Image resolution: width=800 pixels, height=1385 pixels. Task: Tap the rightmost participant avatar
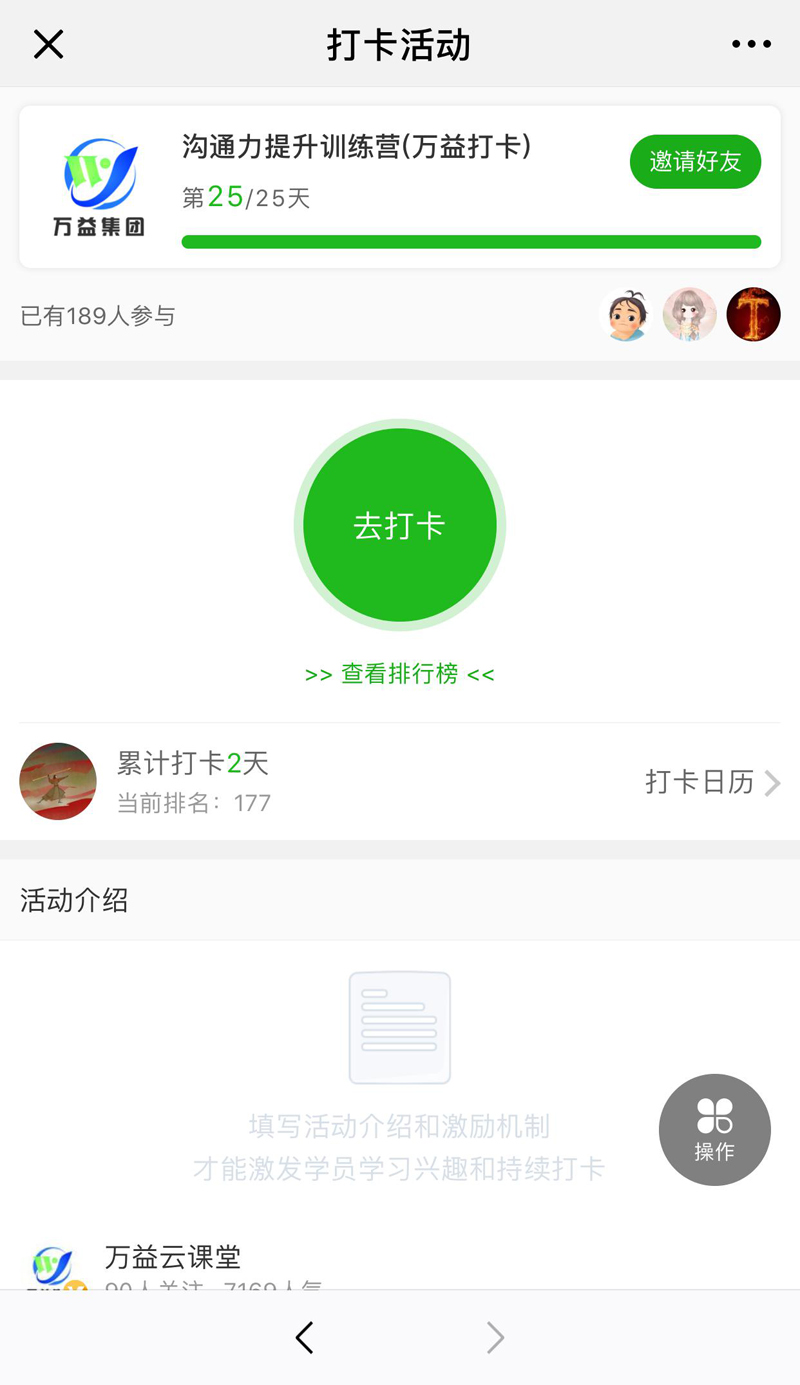[753, 314]
